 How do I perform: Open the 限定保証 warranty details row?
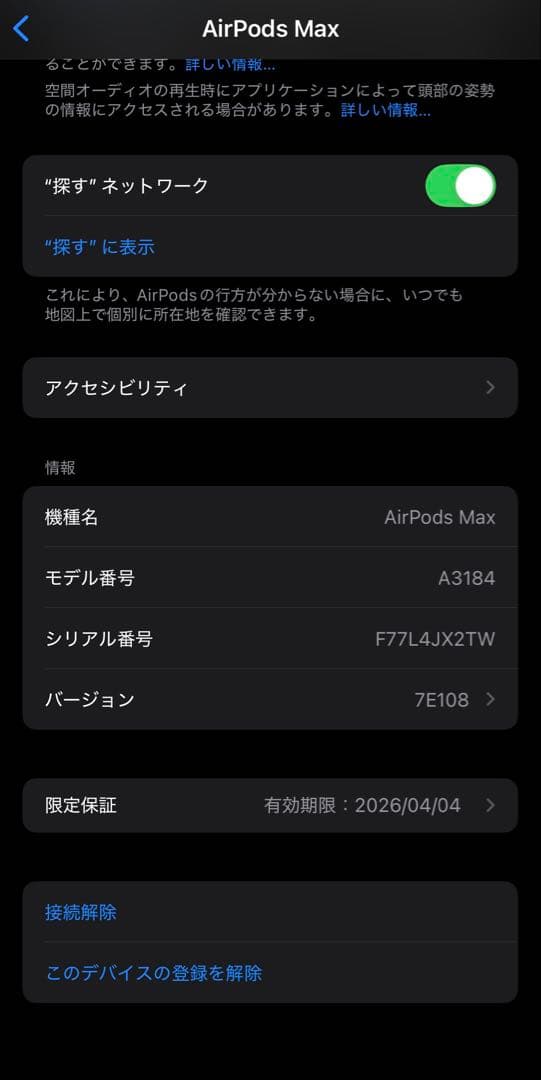[270, 806]
